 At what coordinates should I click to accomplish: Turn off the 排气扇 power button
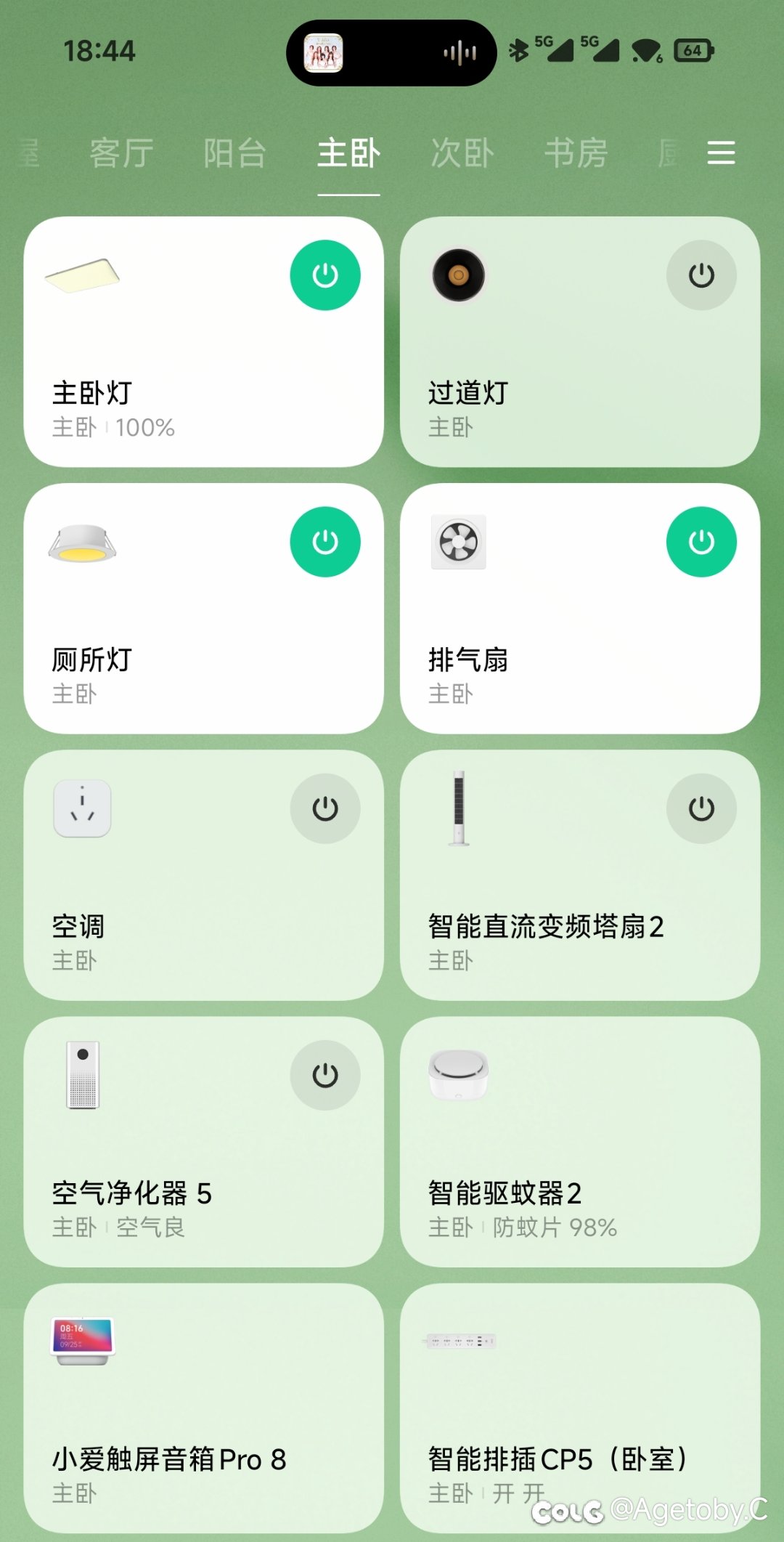coord(701,542)
